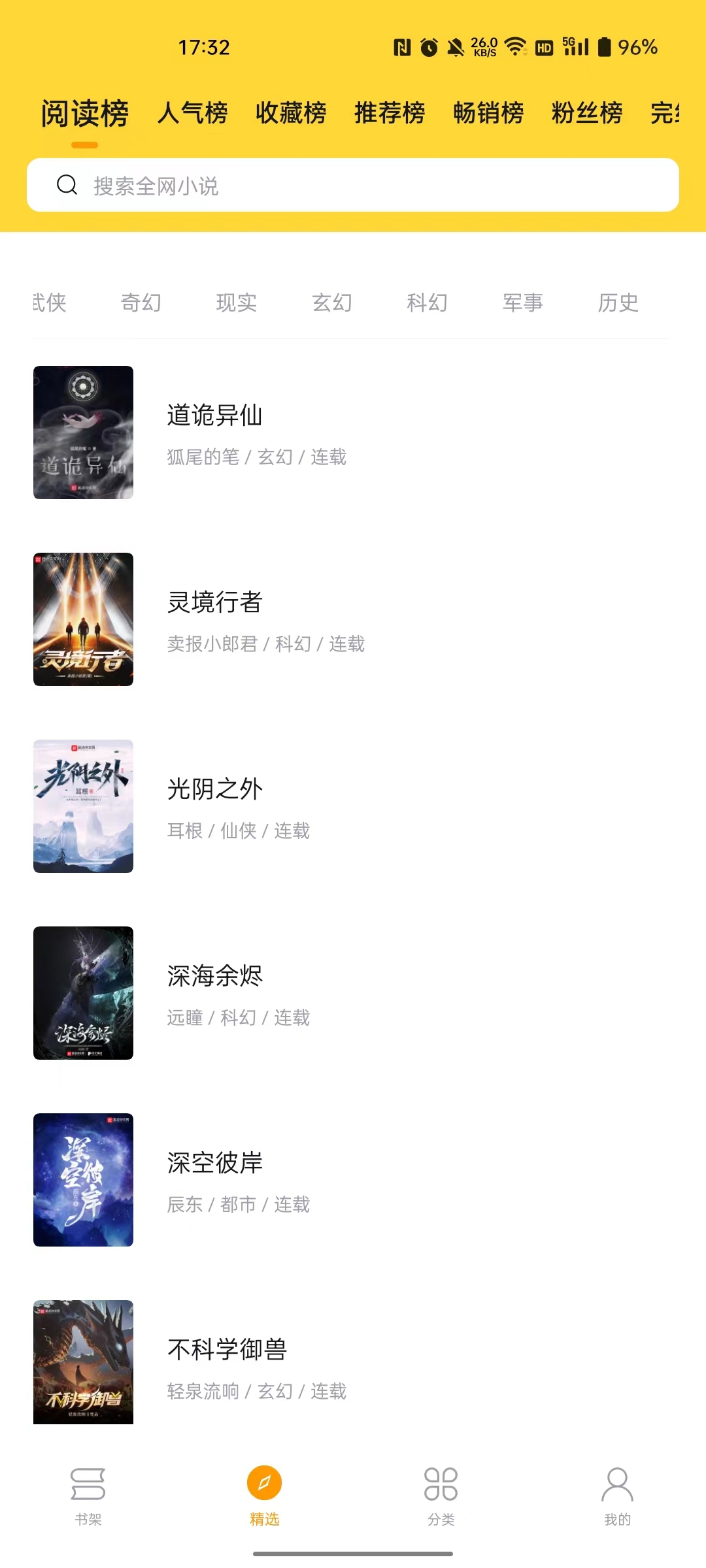The image size is (706, 1568).
Task: Switch to the 收藏榜 ranking tab
Action: [x=291, y=113]
